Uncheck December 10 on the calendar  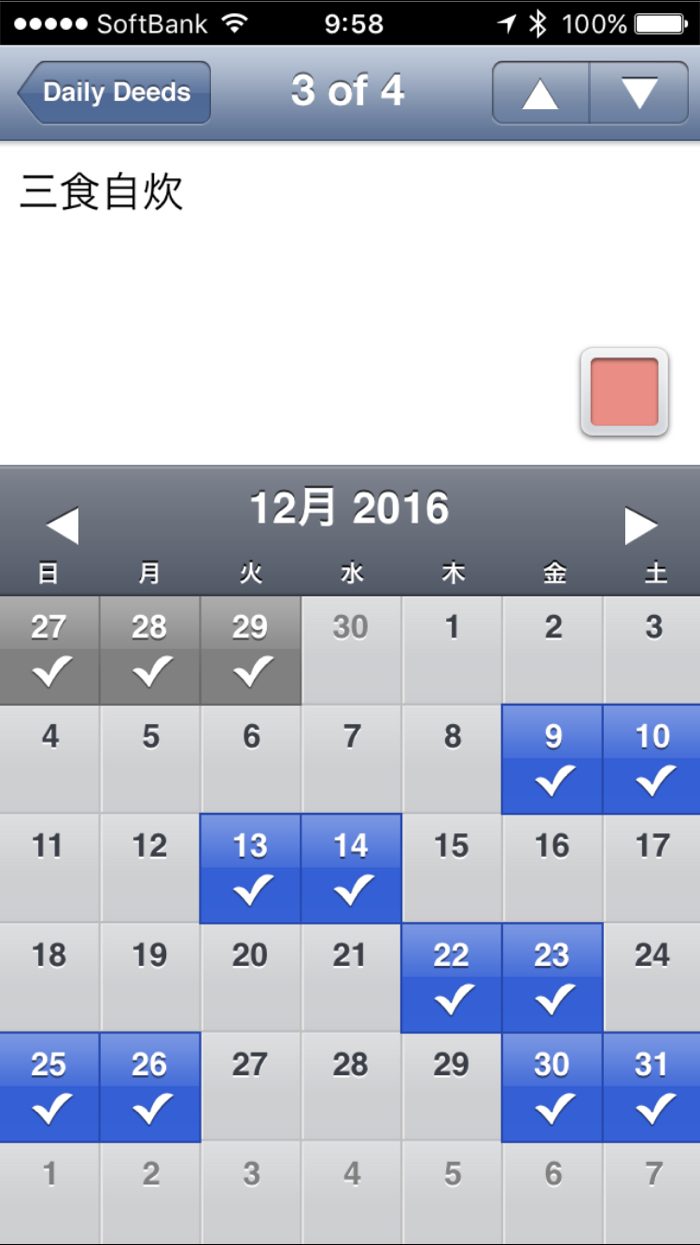pos(652,760)
